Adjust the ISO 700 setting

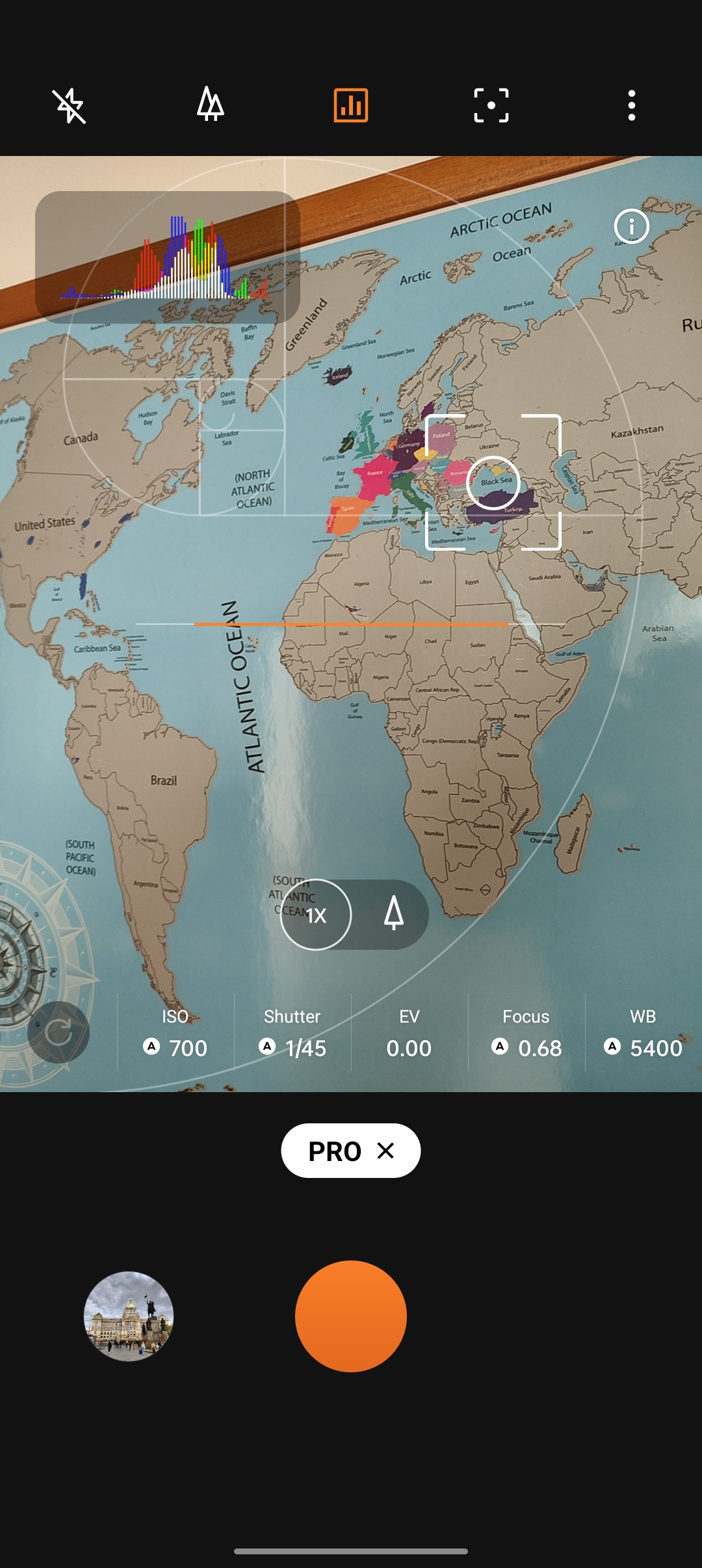(175, 1033)
